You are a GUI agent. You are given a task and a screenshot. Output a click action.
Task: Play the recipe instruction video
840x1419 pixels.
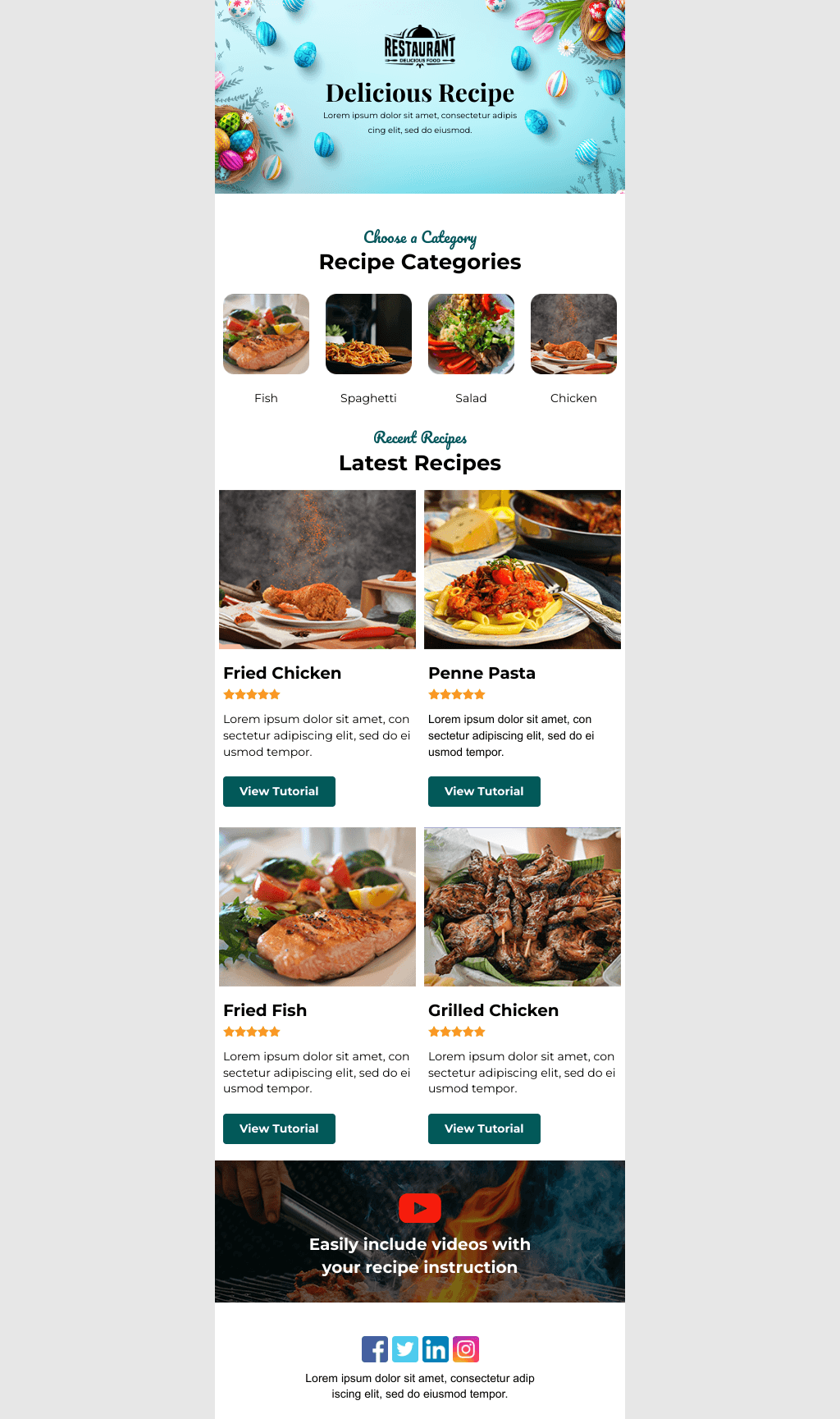pos(419,1208)
